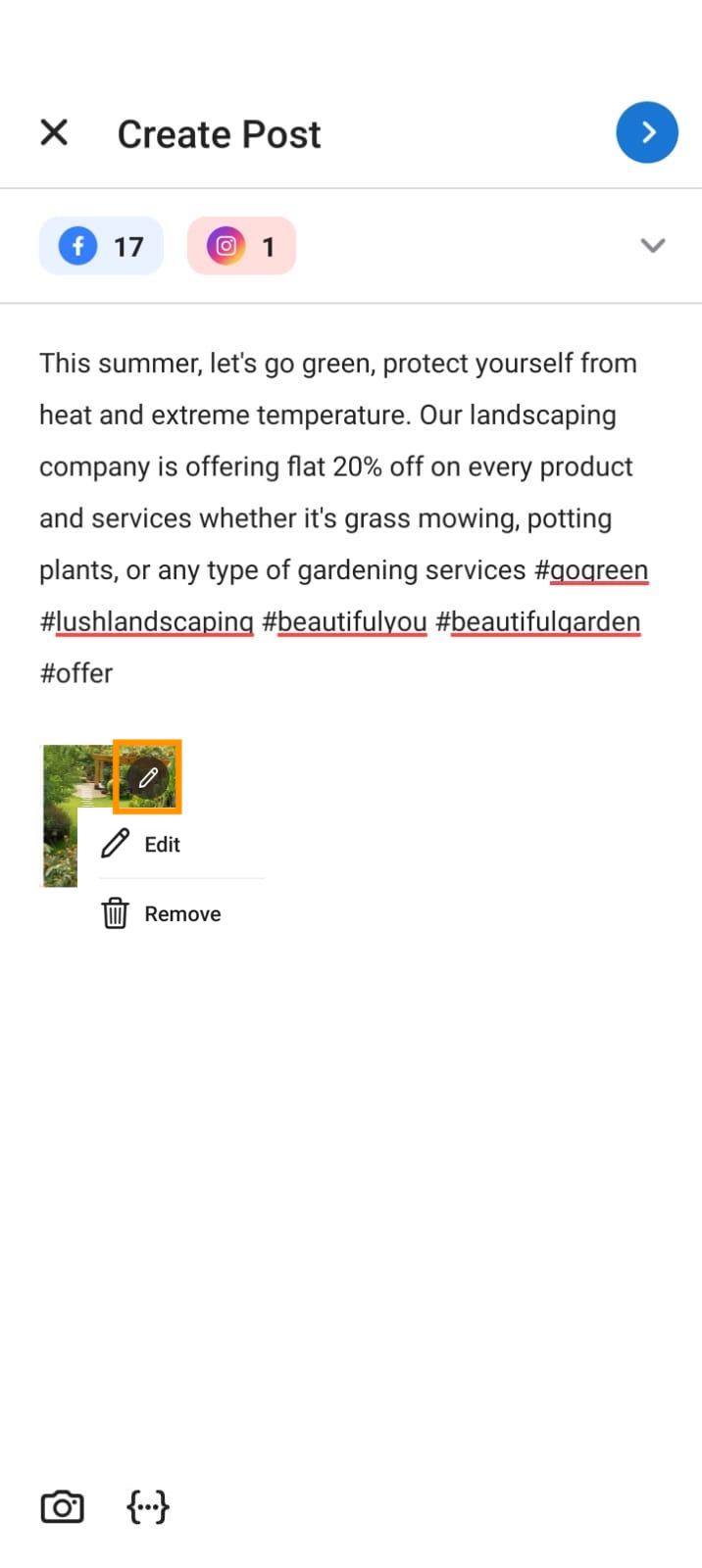Open the curly braces placeholder icon
Image resolution: width=702 pixels, height=1568 pixels.
148,1507
